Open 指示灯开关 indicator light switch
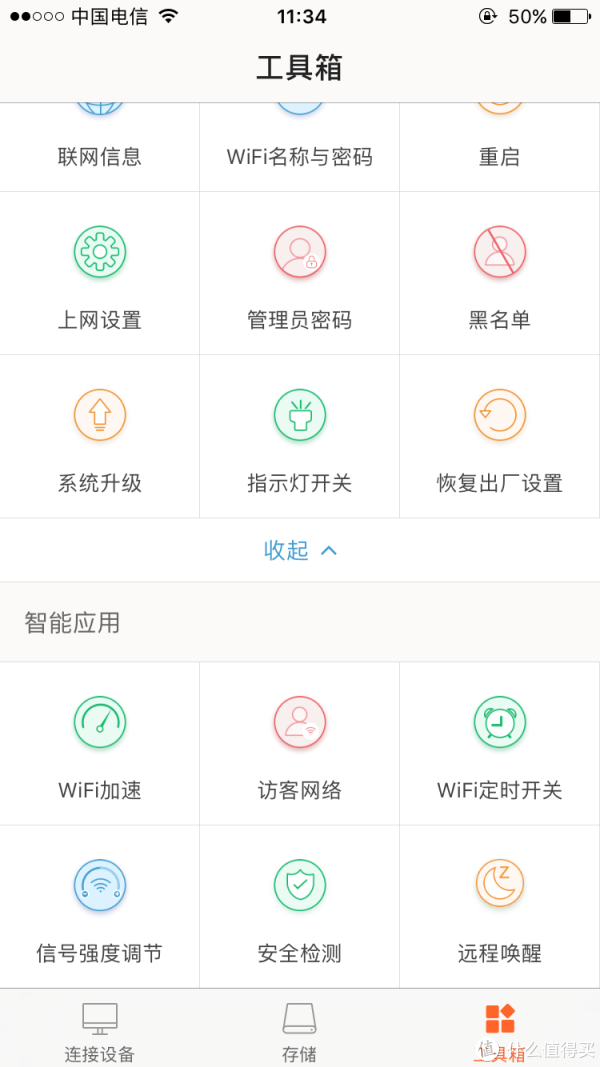This screenshot has height=1067, width=600. 299,436
